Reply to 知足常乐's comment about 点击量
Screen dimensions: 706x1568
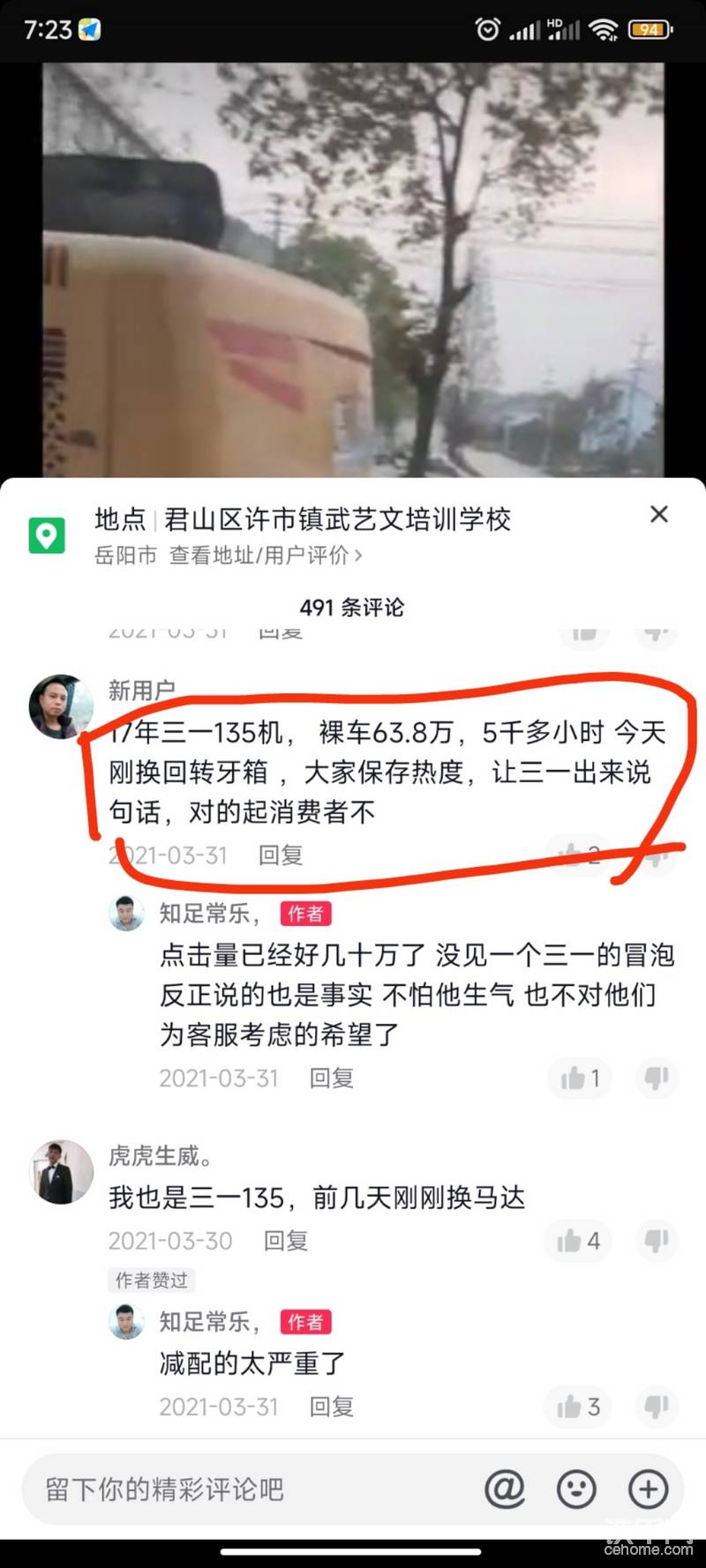(x=332, y=1079)
